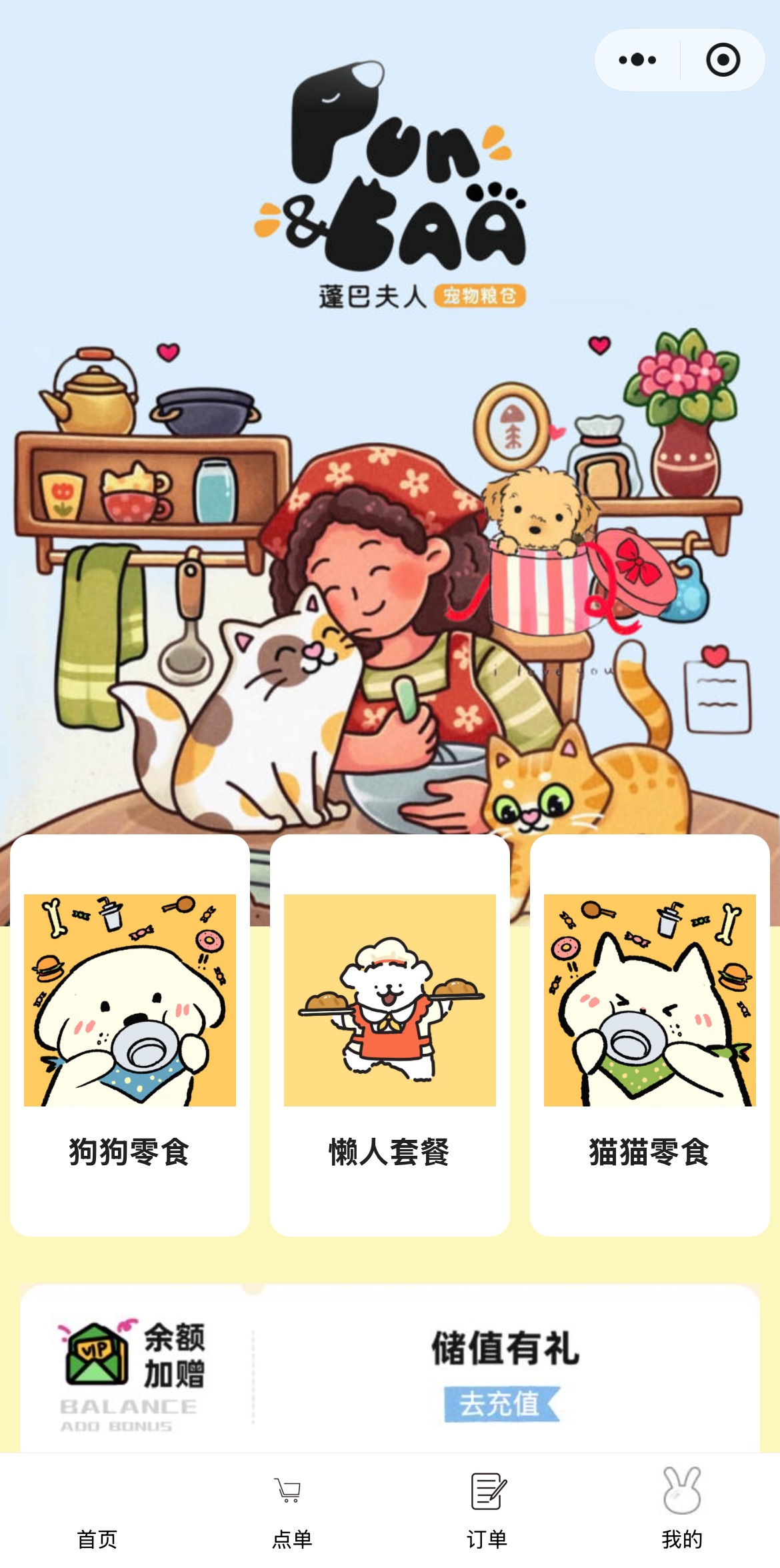This screenshot has width=780, height=1568.
Task: Open the mini program more options menu
Action: click(637, 60)
